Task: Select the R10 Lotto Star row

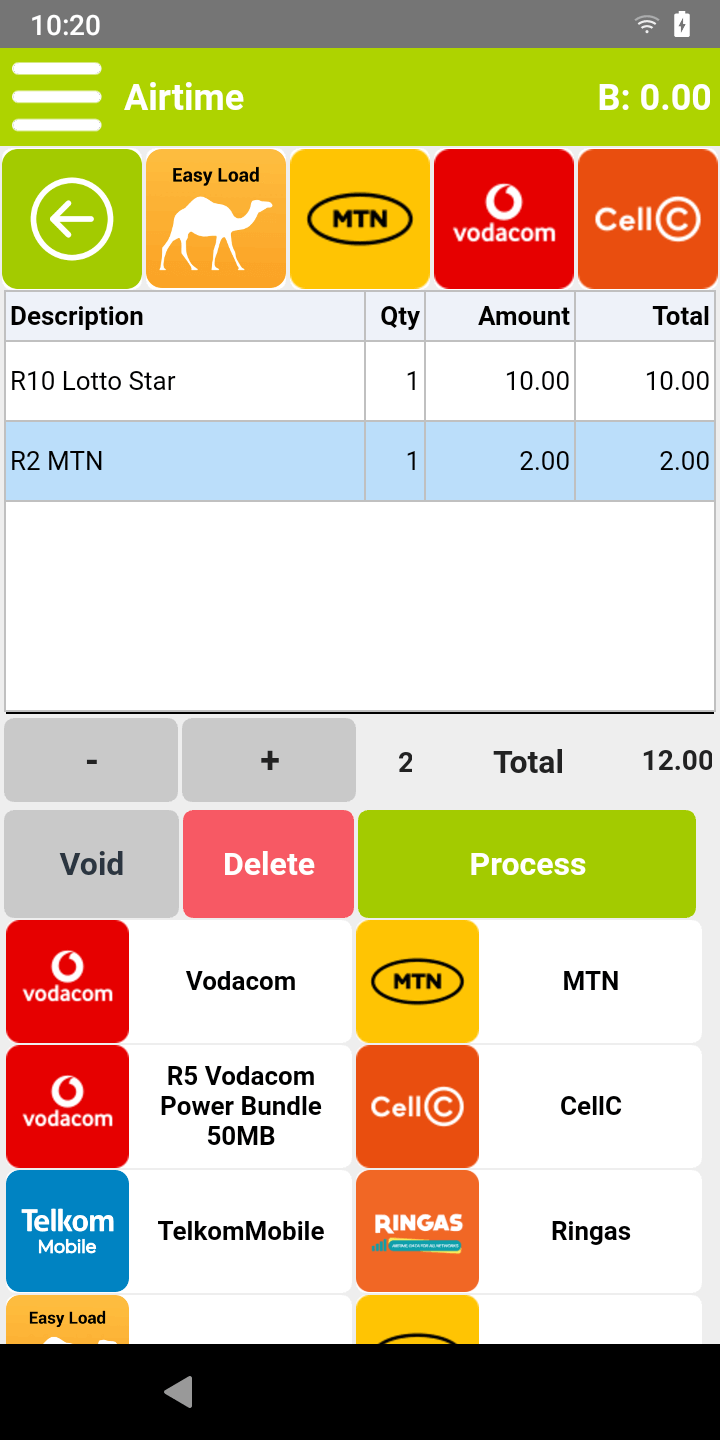Action: tap(360, 381)
